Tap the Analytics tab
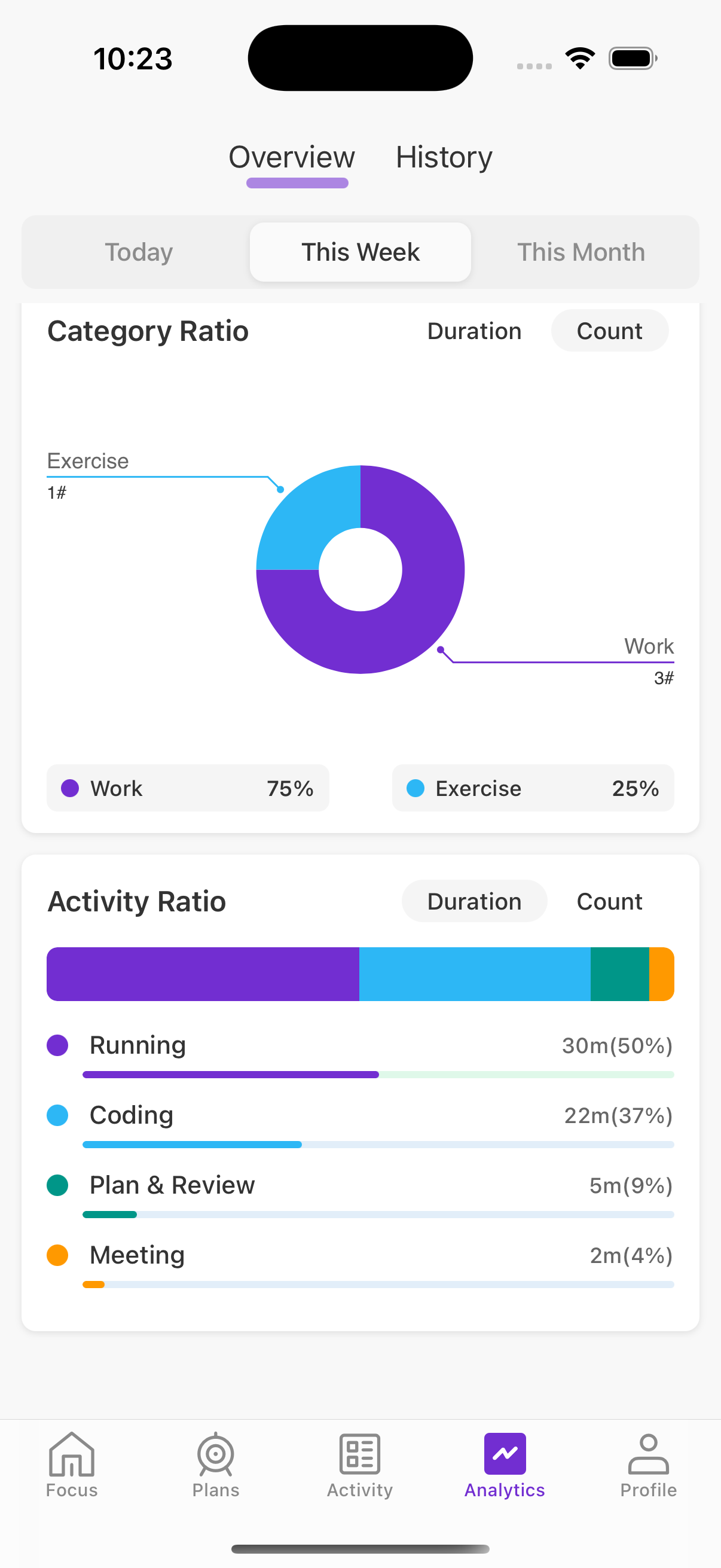 pyautogui.click(x=505, y=1465)
